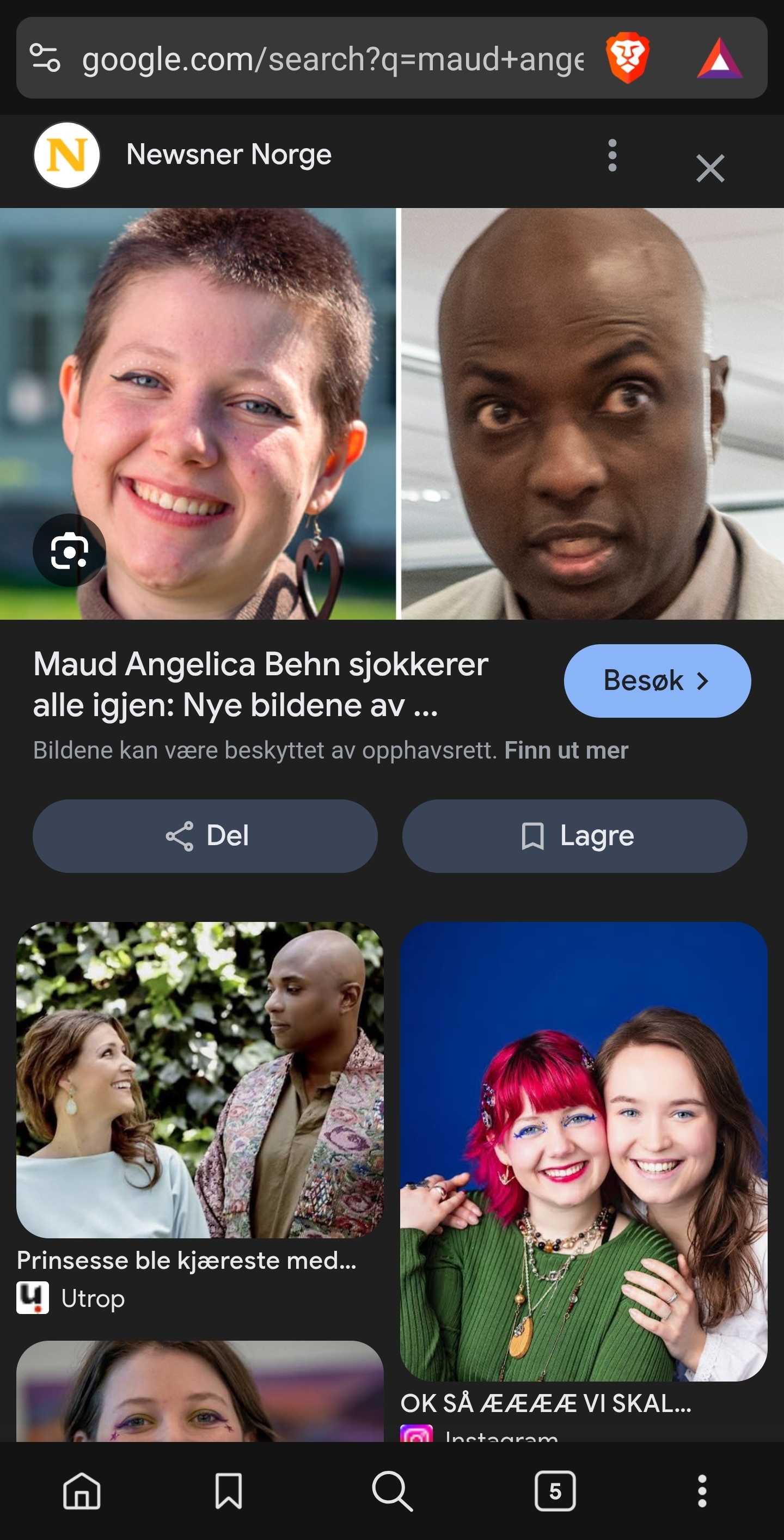Search the image with Google Lens
784x1540 pixels.
pyautogui.click(x=69, y=550)
